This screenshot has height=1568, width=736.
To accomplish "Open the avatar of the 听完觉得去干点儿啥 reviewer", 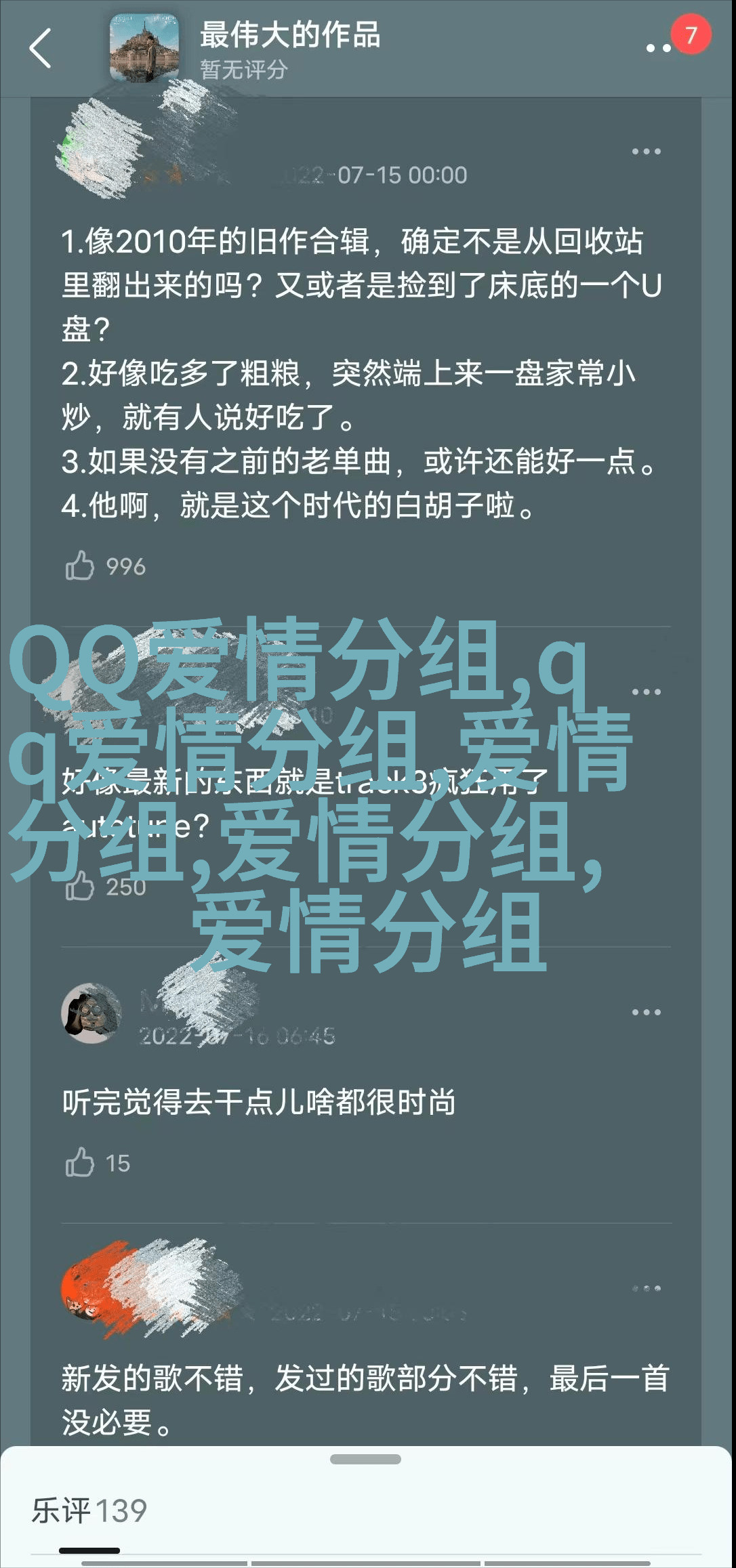I will pos(91,1013).
